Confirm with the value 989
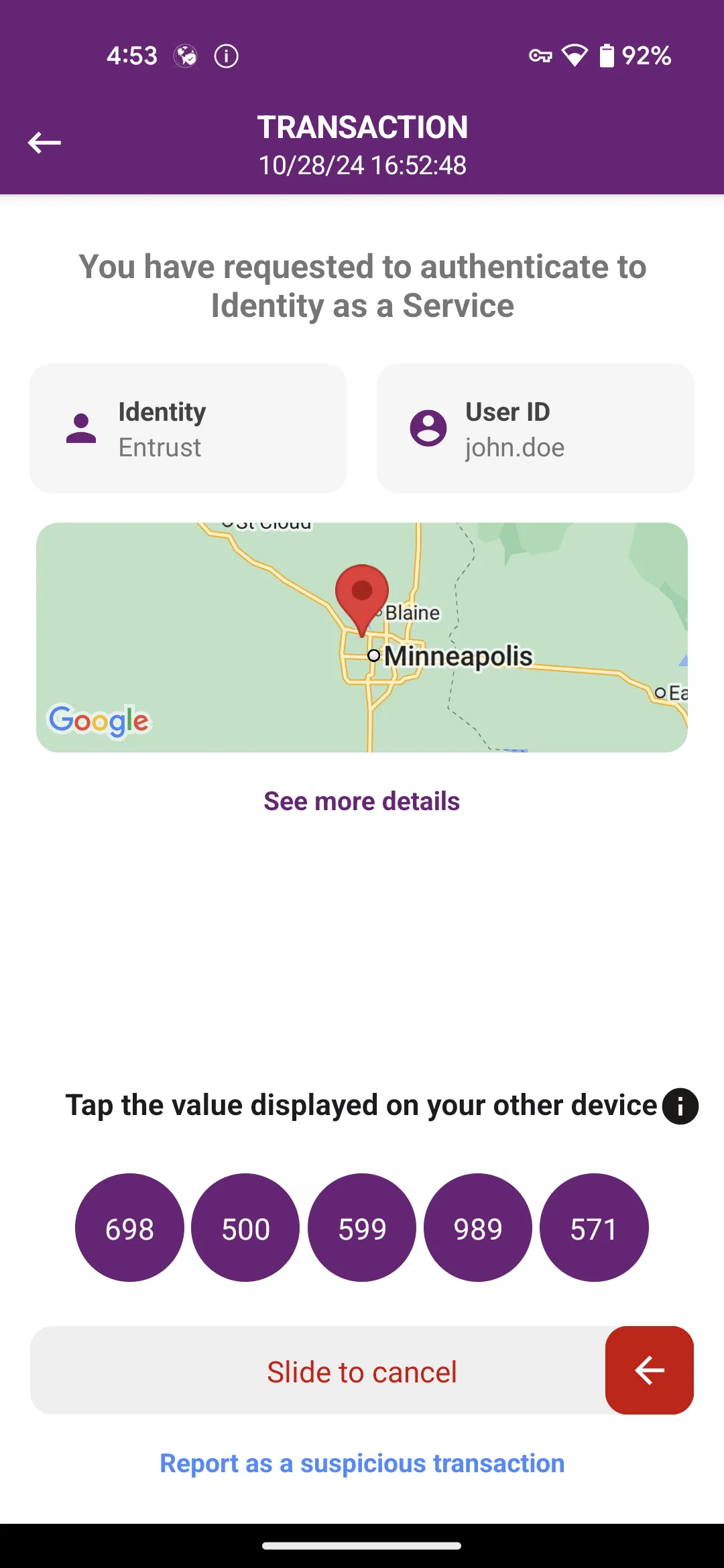Screen dimensions: 724x1568 (x=478, y=1228)
